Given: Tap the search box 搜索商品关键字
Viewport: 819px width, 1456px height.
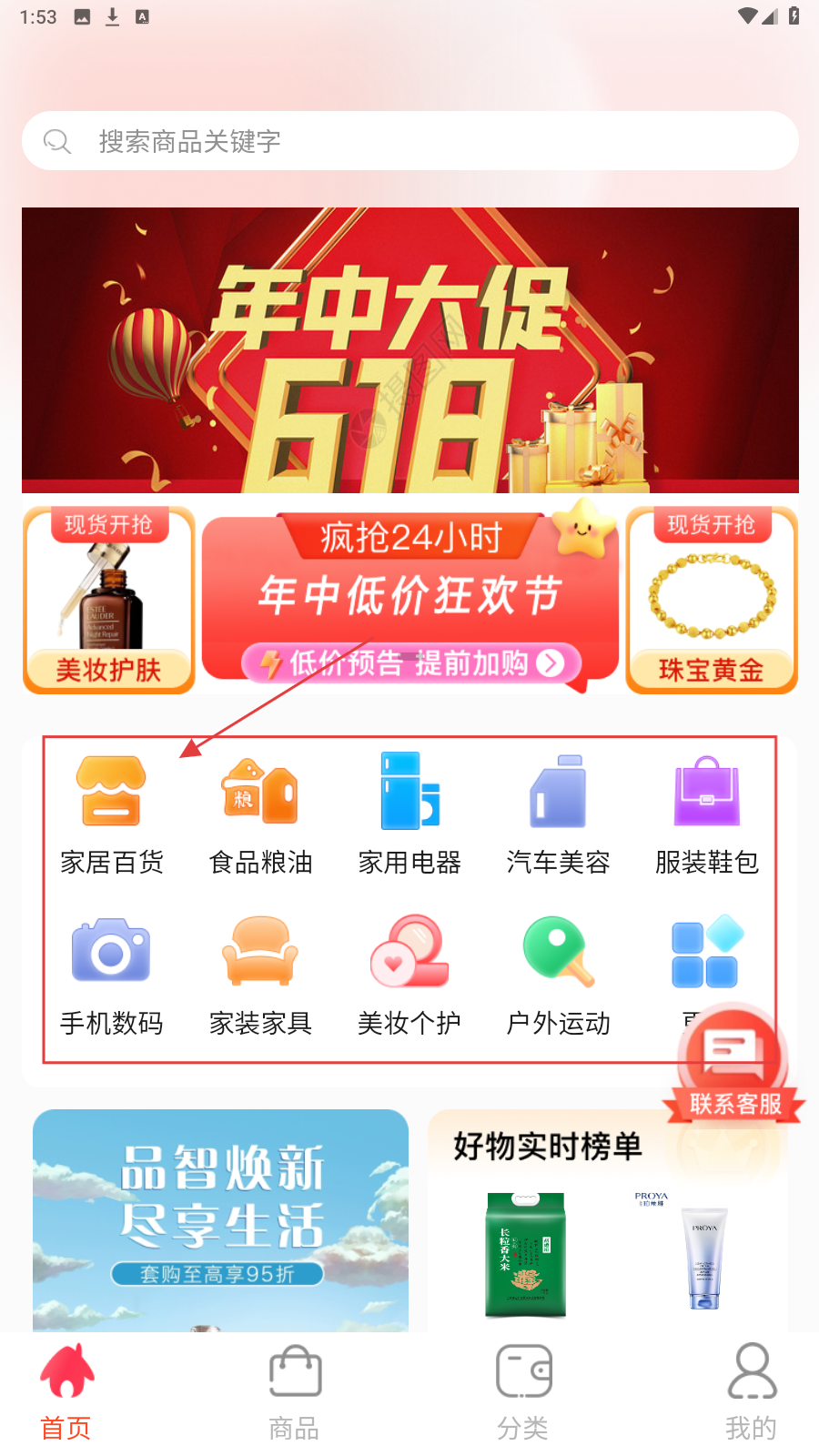Looking at the screenshot, I should [x=409, y=141].
